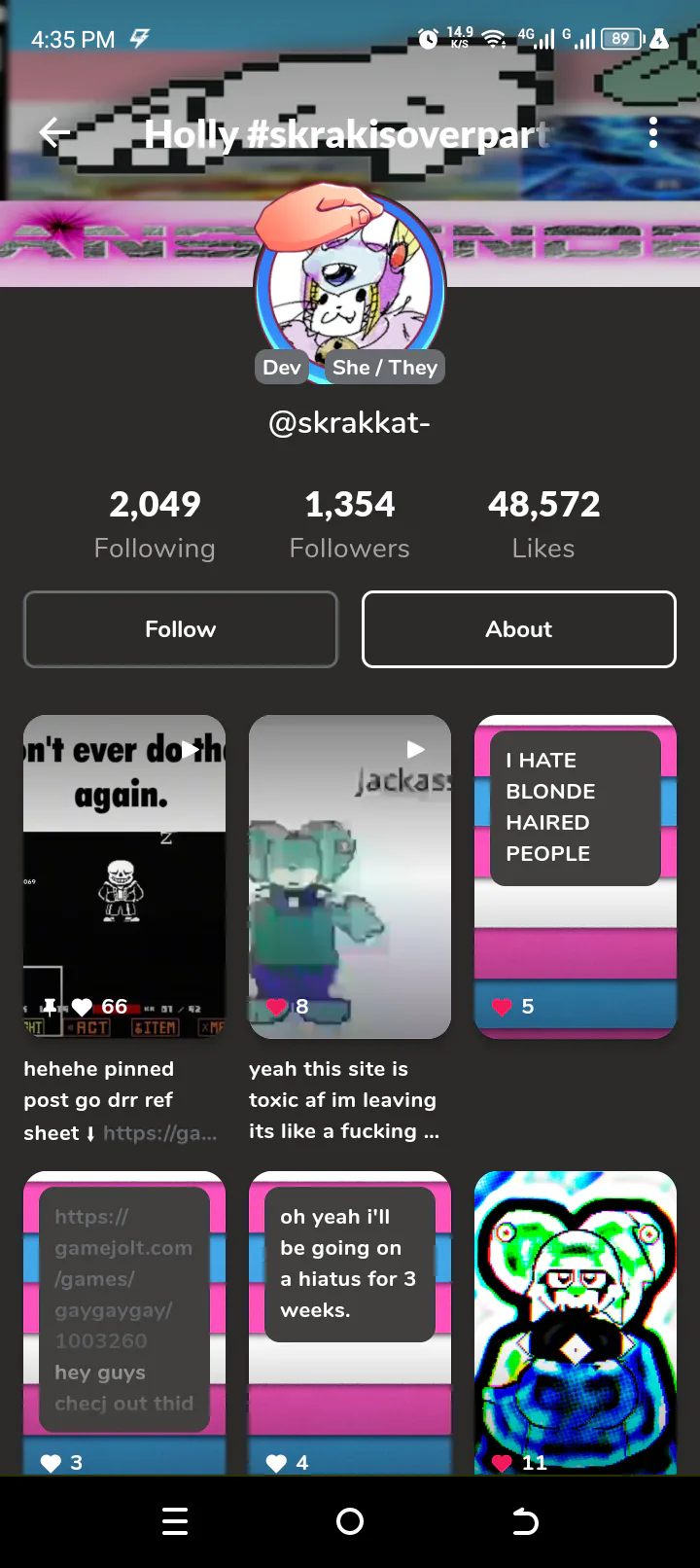Screen dimensions: 700x1568
Task: Open the colorful bear artwork post with 11 likes
Action: pyautogui.click(x=576, y=1323)
